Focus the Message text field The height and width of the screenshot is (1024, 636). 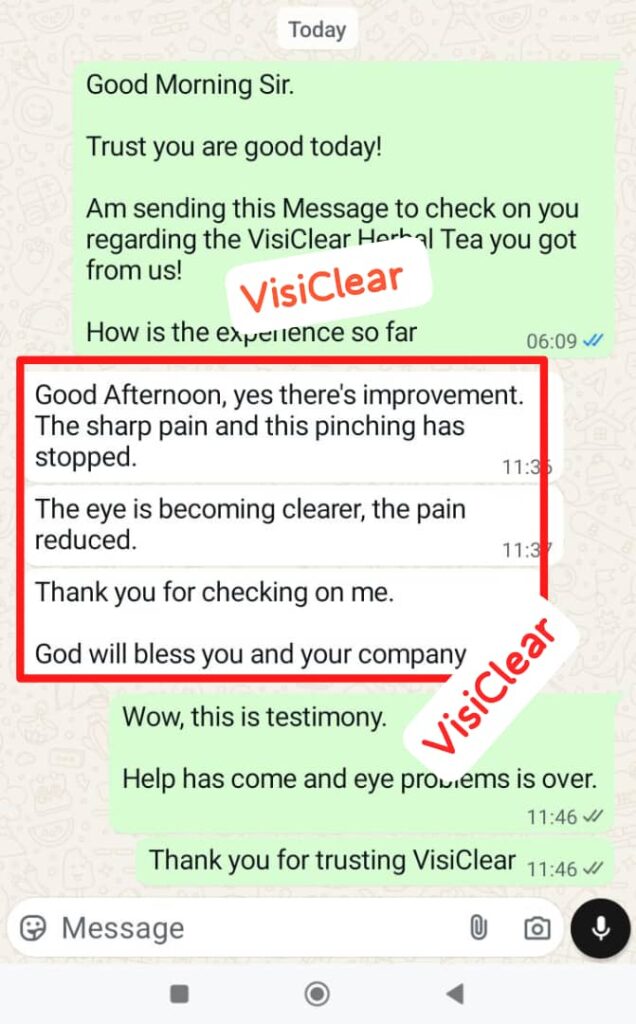(250, 928)
